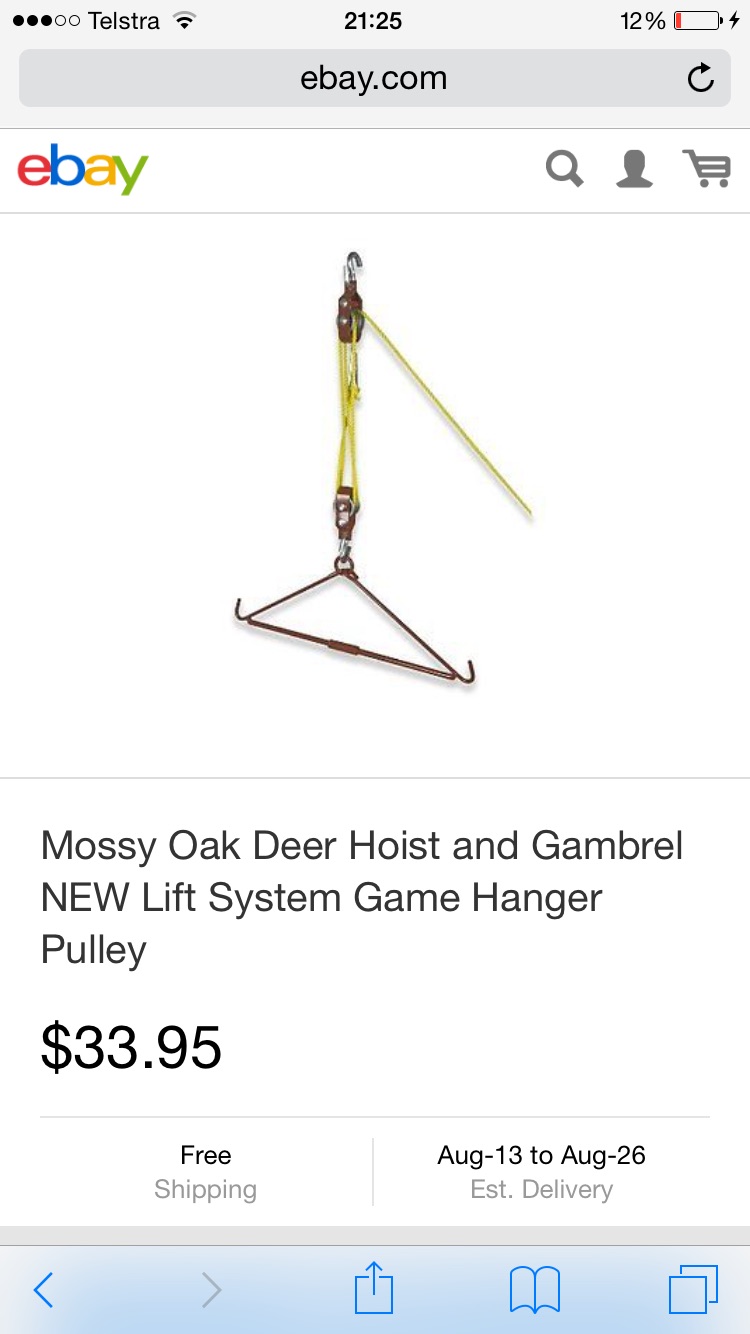Reload the page
Screen dimensions: 750x1334
[x=701, y=78]
